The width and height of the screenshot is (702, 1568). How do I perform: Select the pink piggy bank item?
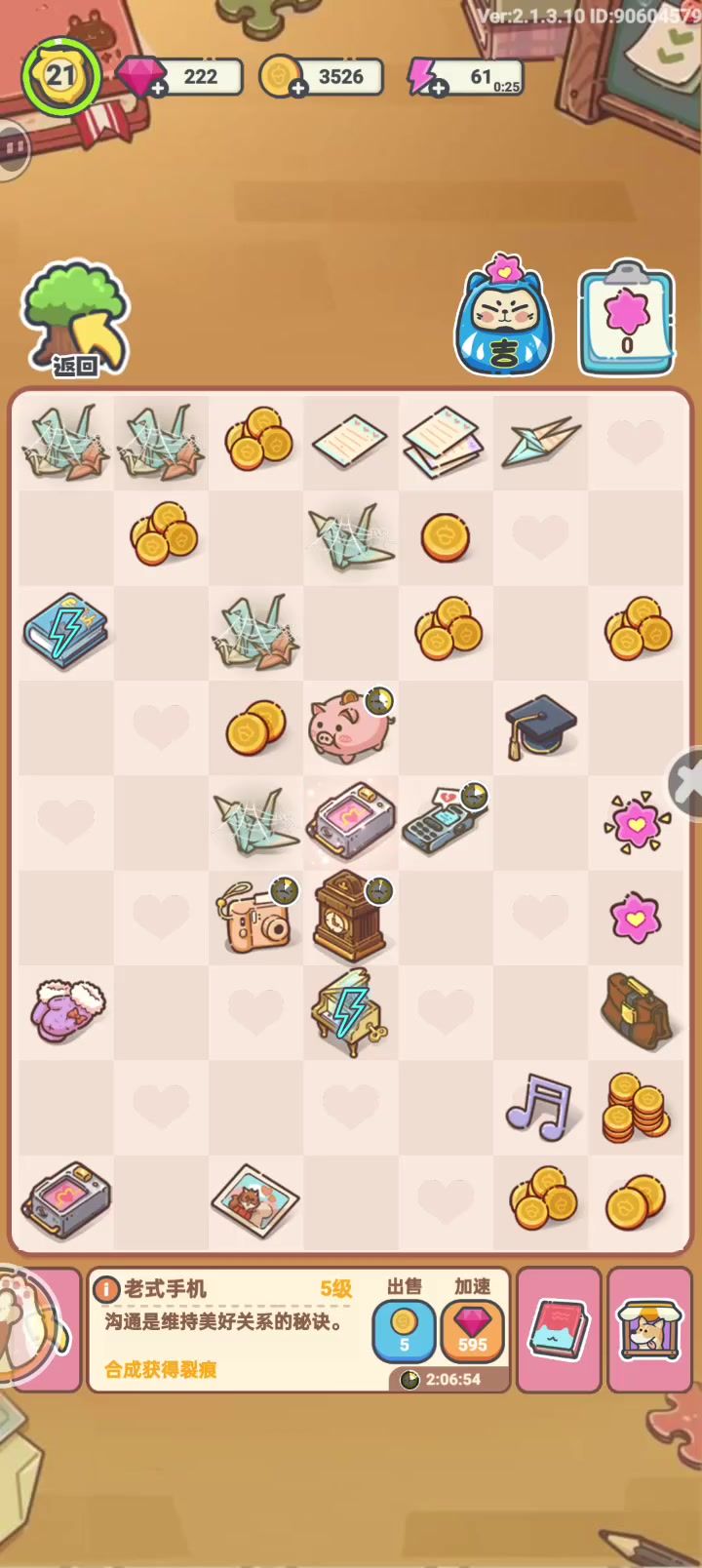(x=349, y=726)
